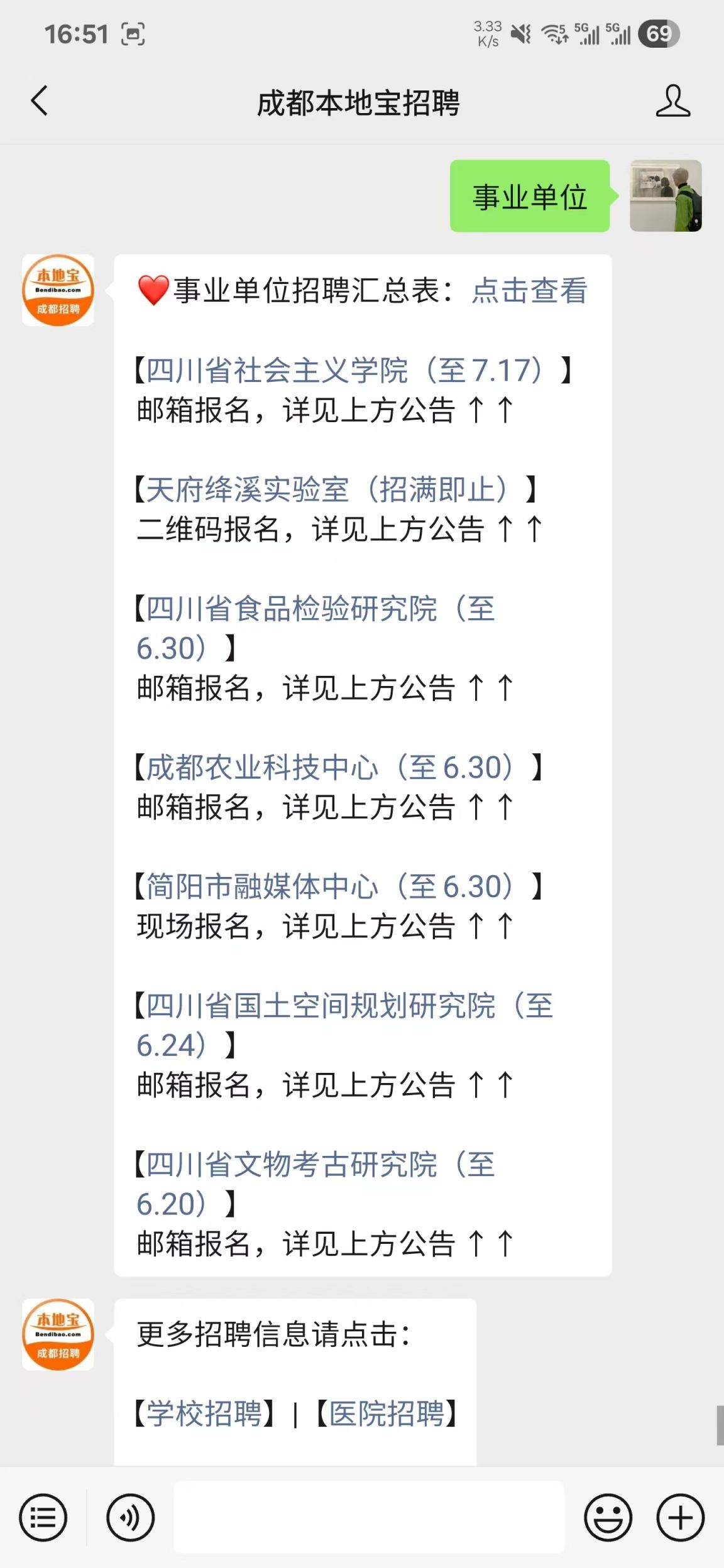This screenshot has height=1568, width=724.
Task: Open the 天府绛溪实验室 recruitment link
Action: pos(326,489)
